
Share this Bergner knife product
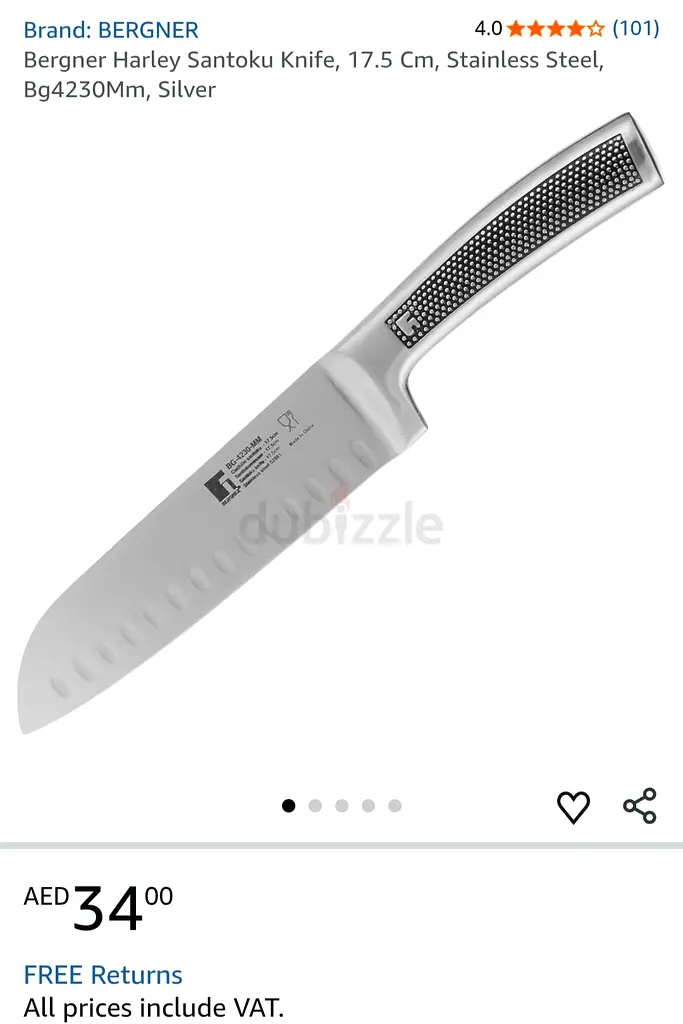point(639,806)
